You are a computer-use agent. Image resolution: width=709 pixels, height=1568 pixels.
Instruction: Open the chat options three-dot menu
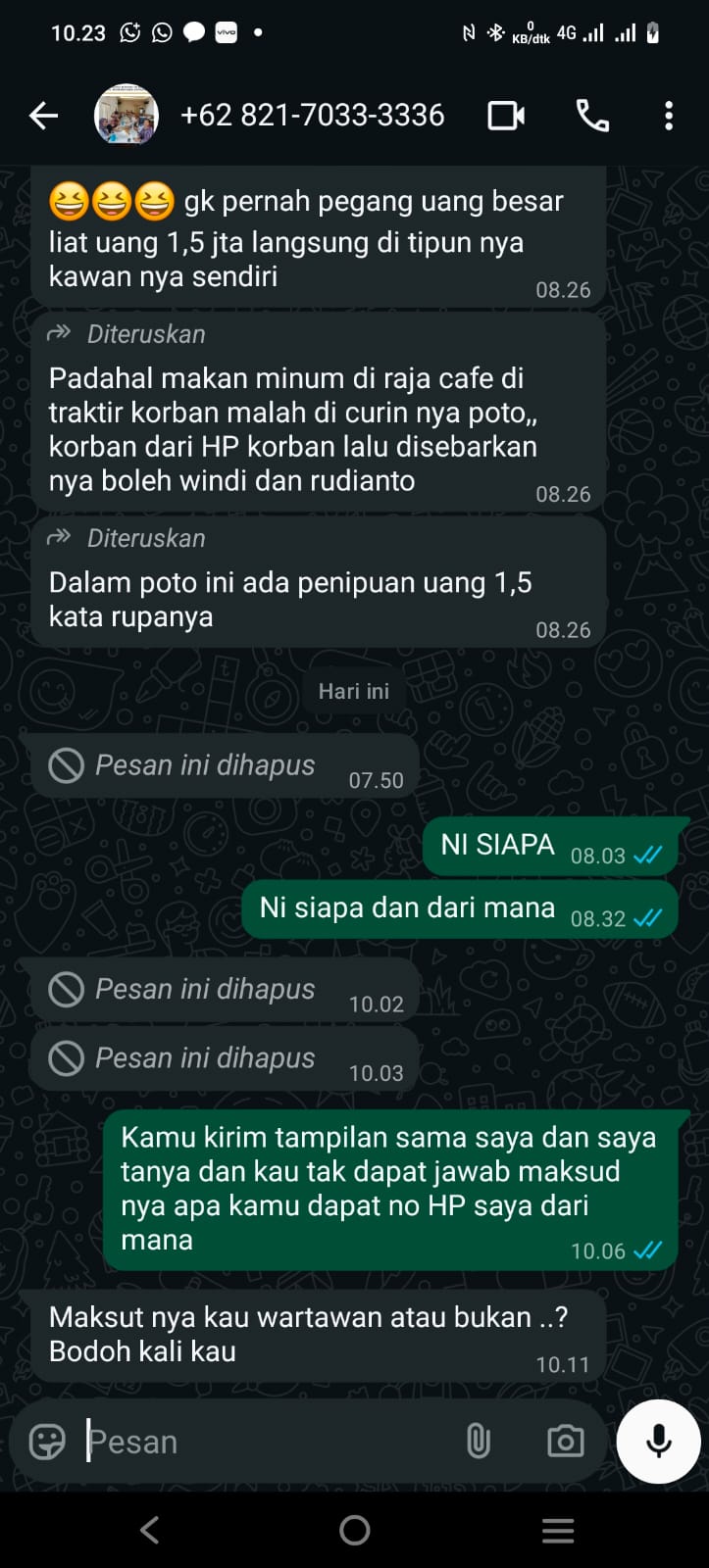669,115
